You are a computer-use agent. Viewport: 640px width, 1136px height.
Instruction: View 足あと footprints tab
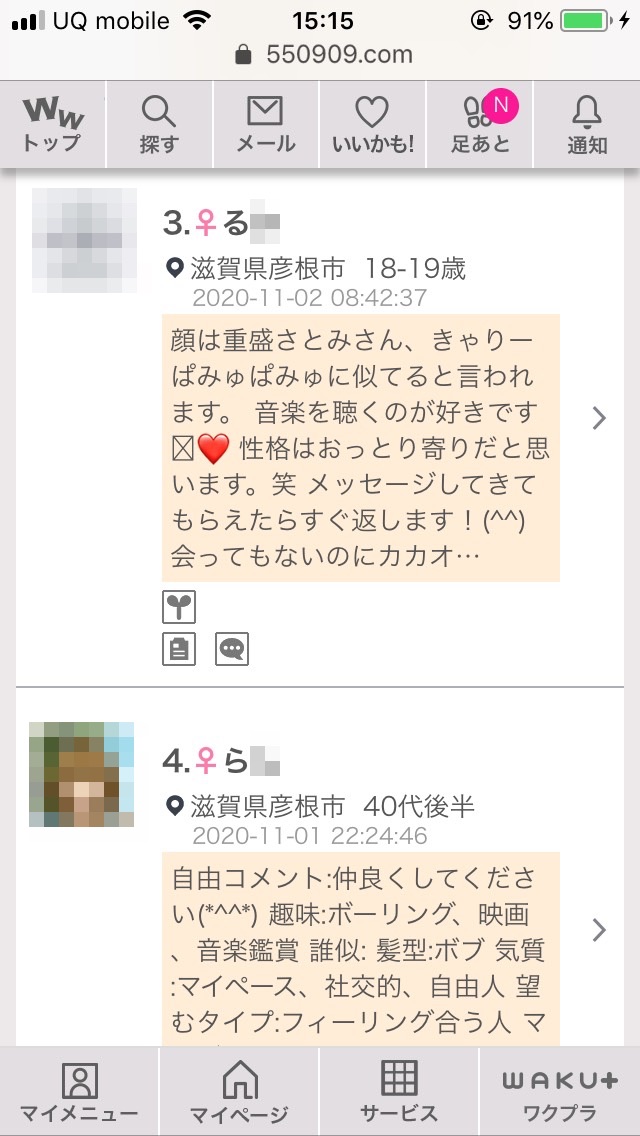coord(480,124)
